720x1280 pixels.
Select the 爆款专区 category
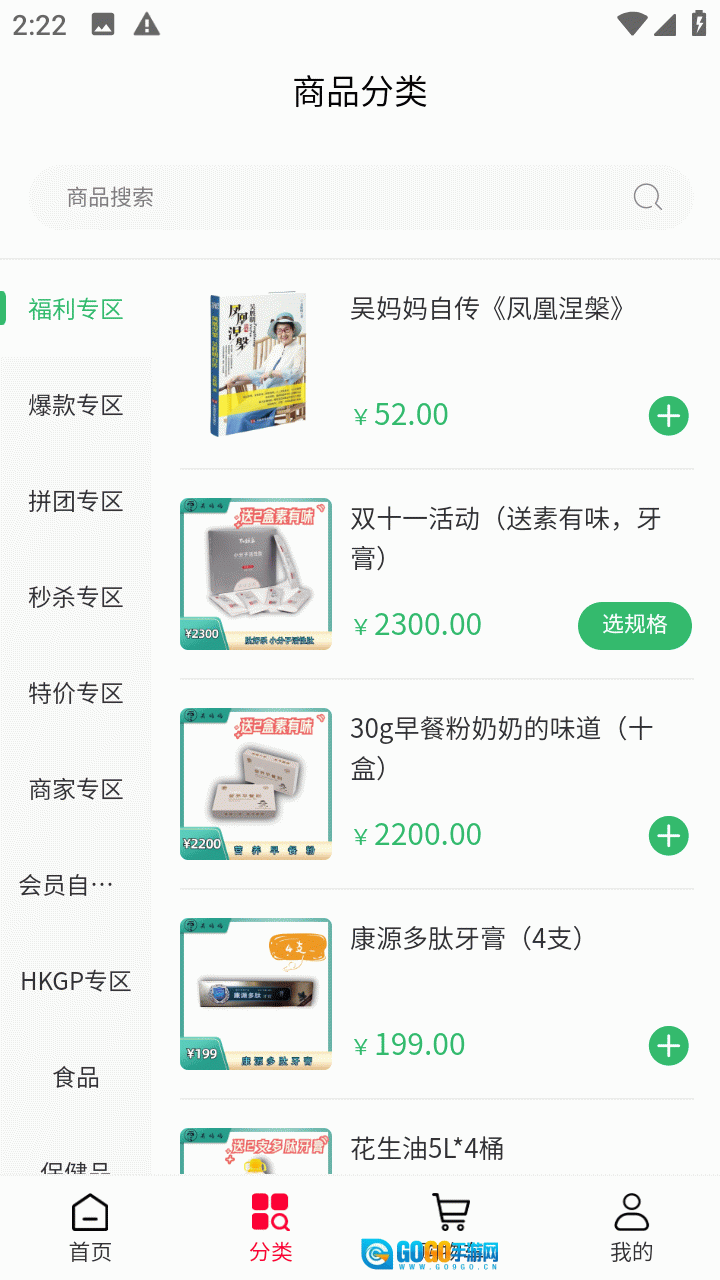click(x=76, y=405)
